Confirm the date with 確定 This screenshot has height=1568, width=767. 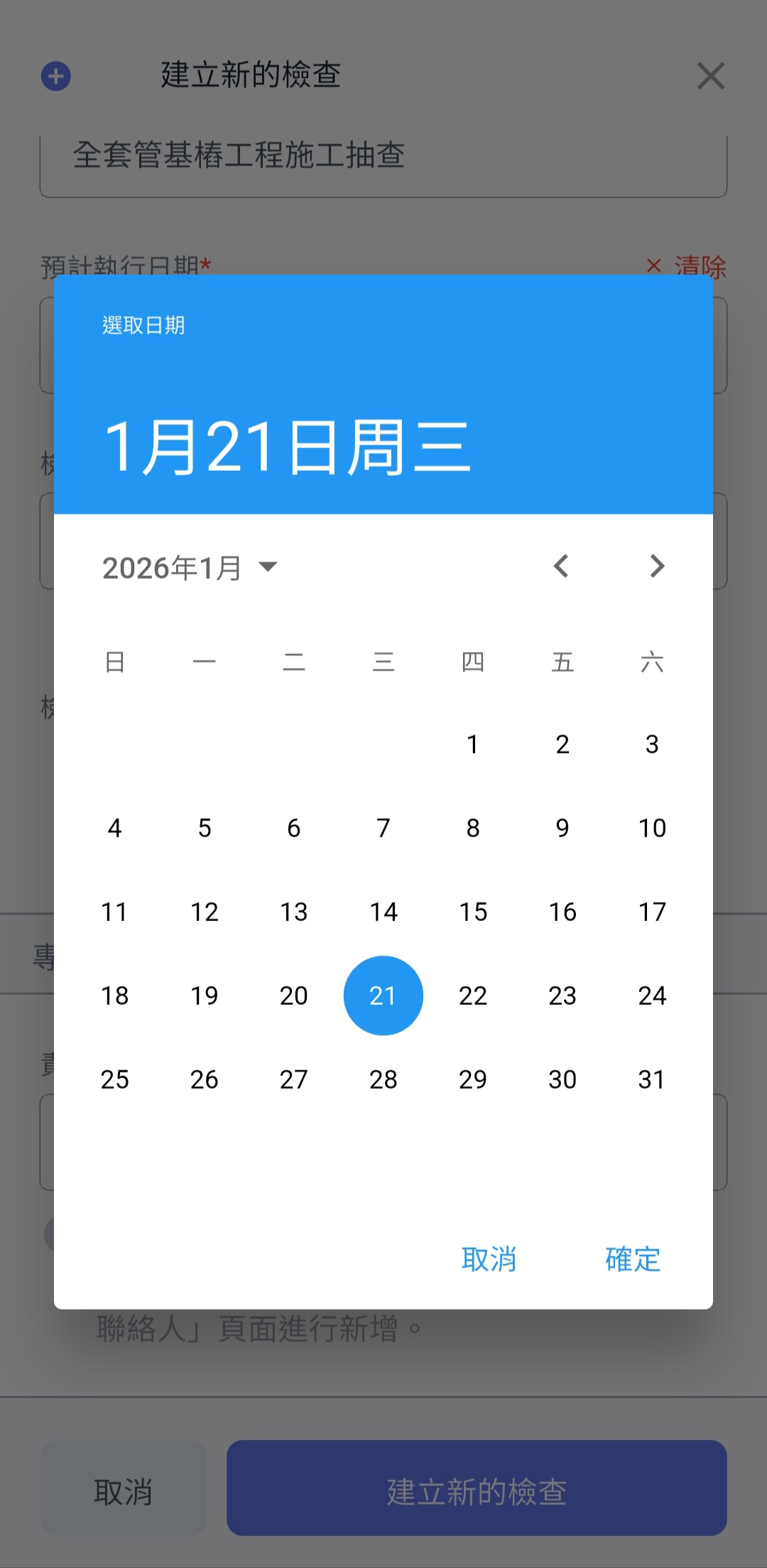click(x=633, y=1259)
